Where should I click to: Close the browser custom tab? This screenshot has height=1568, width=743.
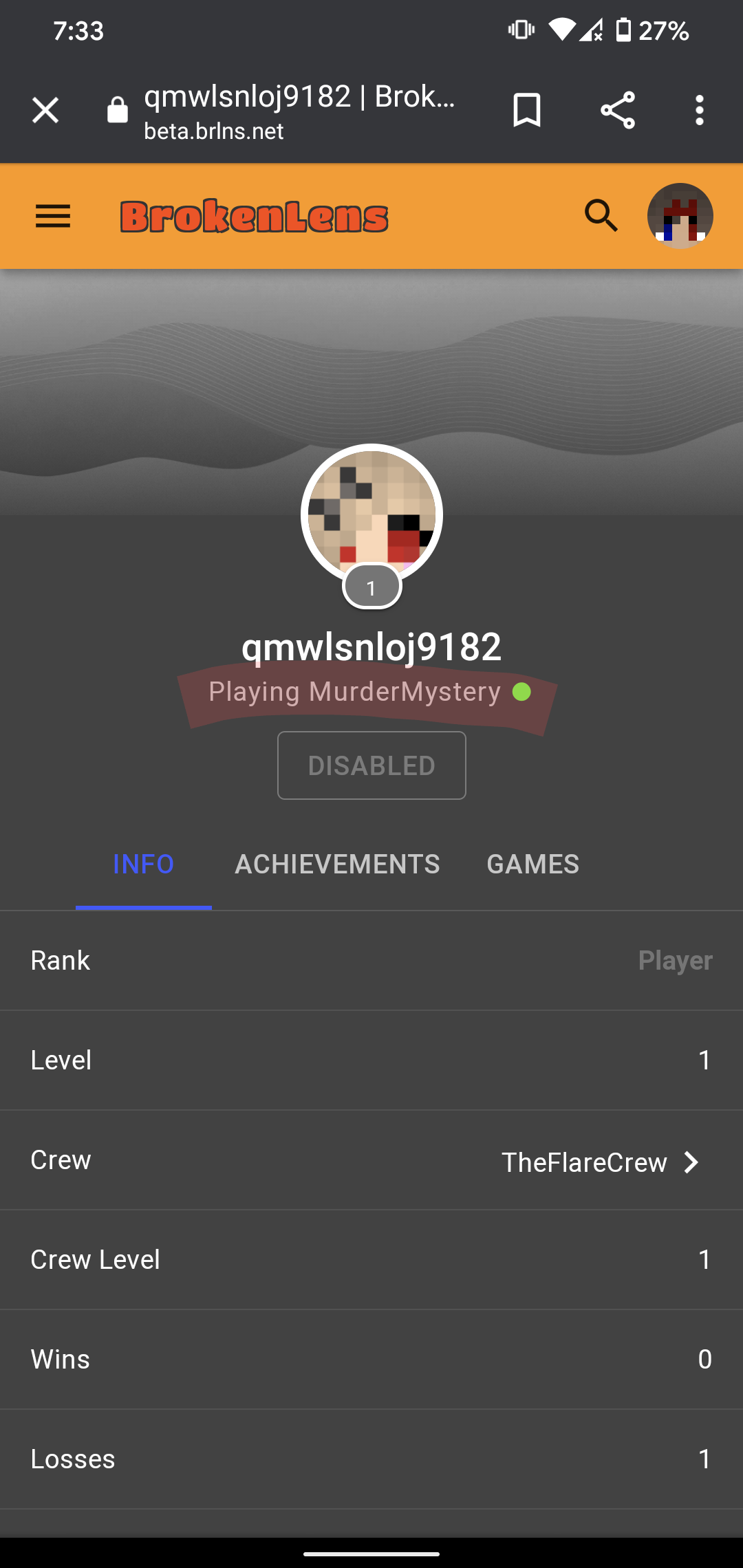(x=45, y=110)
